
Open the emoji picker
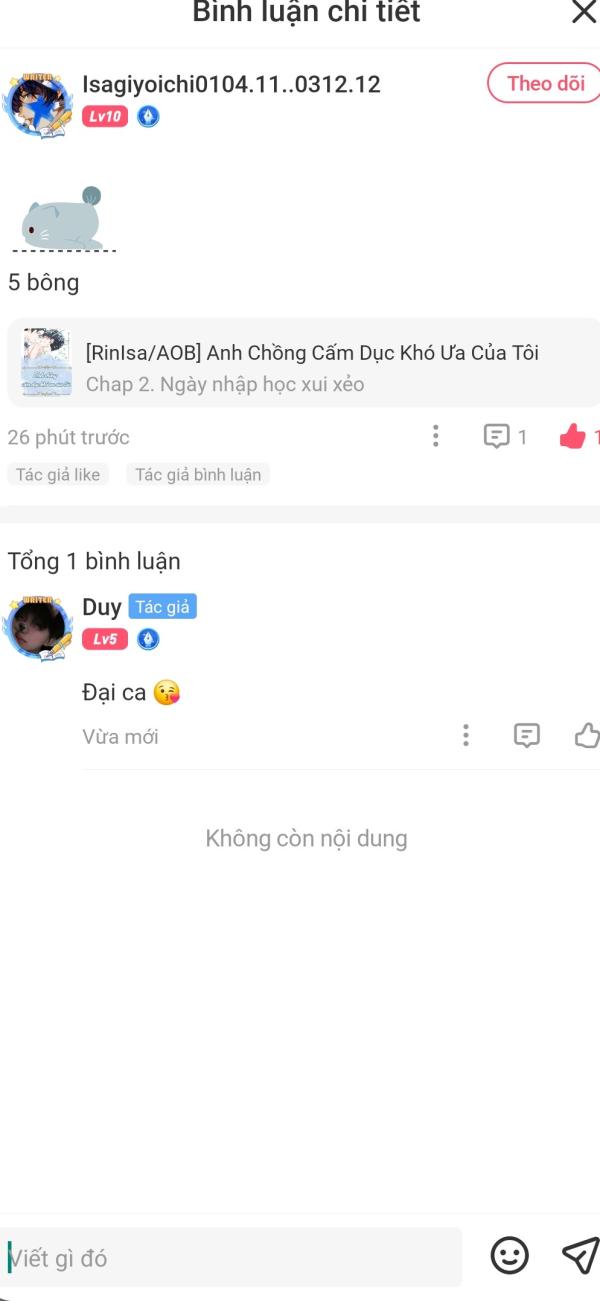[509, 1255]
